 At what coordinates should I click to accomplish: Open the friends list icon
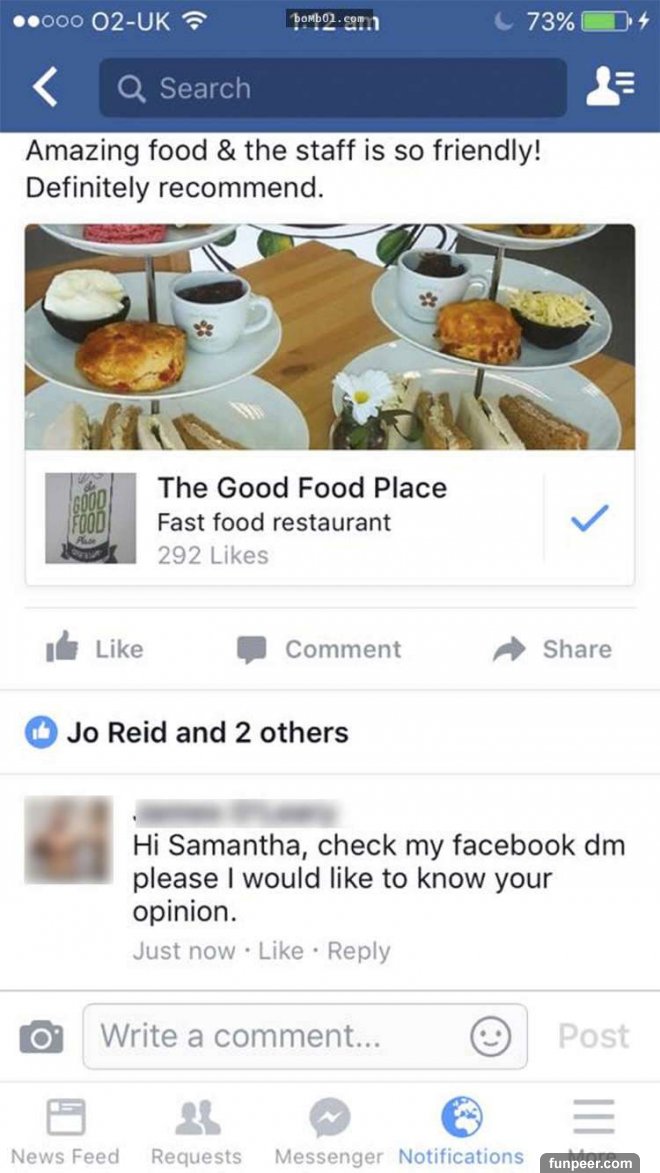coord(610,88)
